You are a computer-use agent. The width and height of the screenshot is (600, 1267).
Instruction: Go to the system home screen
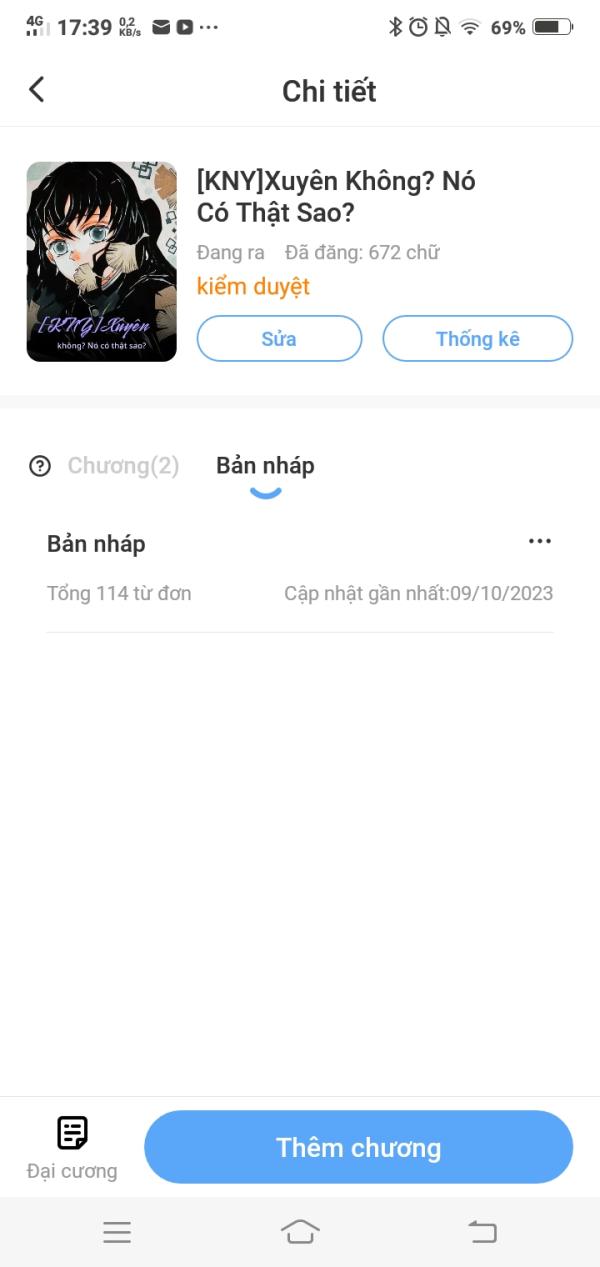tap(300, 1232)
